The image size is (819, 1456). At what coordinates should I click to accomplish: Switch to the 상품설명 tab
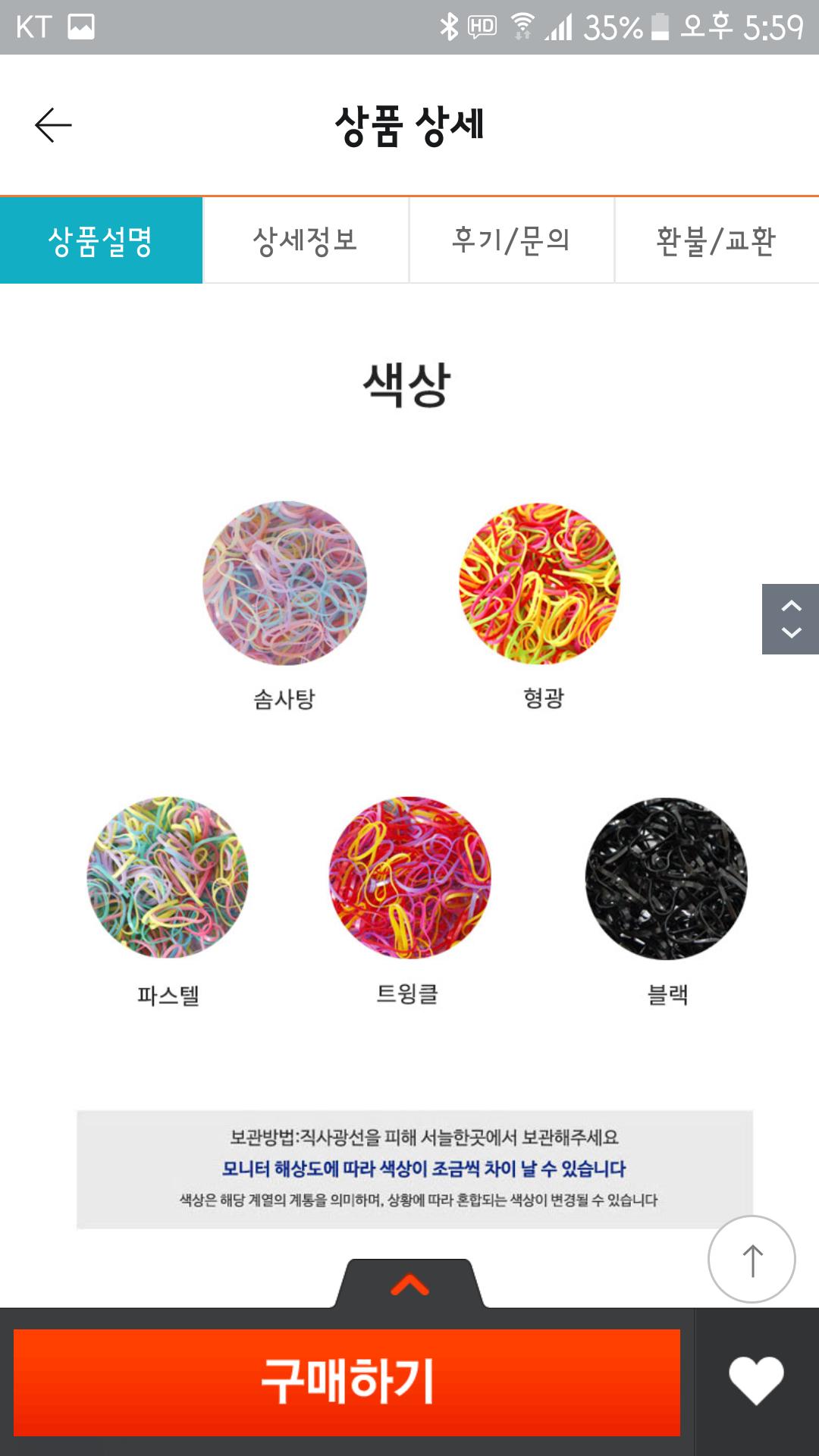pyautogui.click(x=101, y=241)
